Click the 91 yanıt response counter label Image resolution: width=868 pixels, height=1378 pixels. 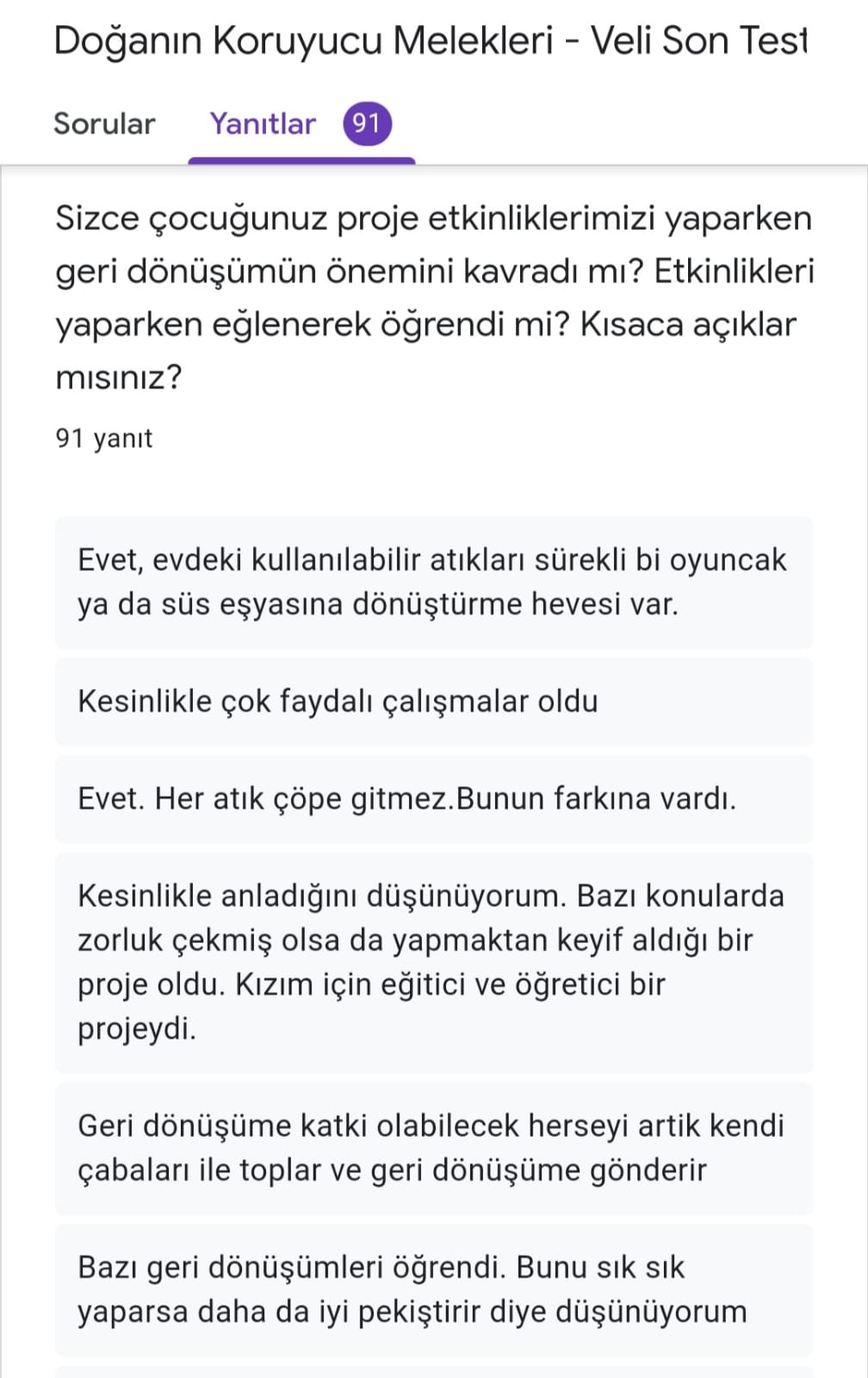tap(103, 438)
